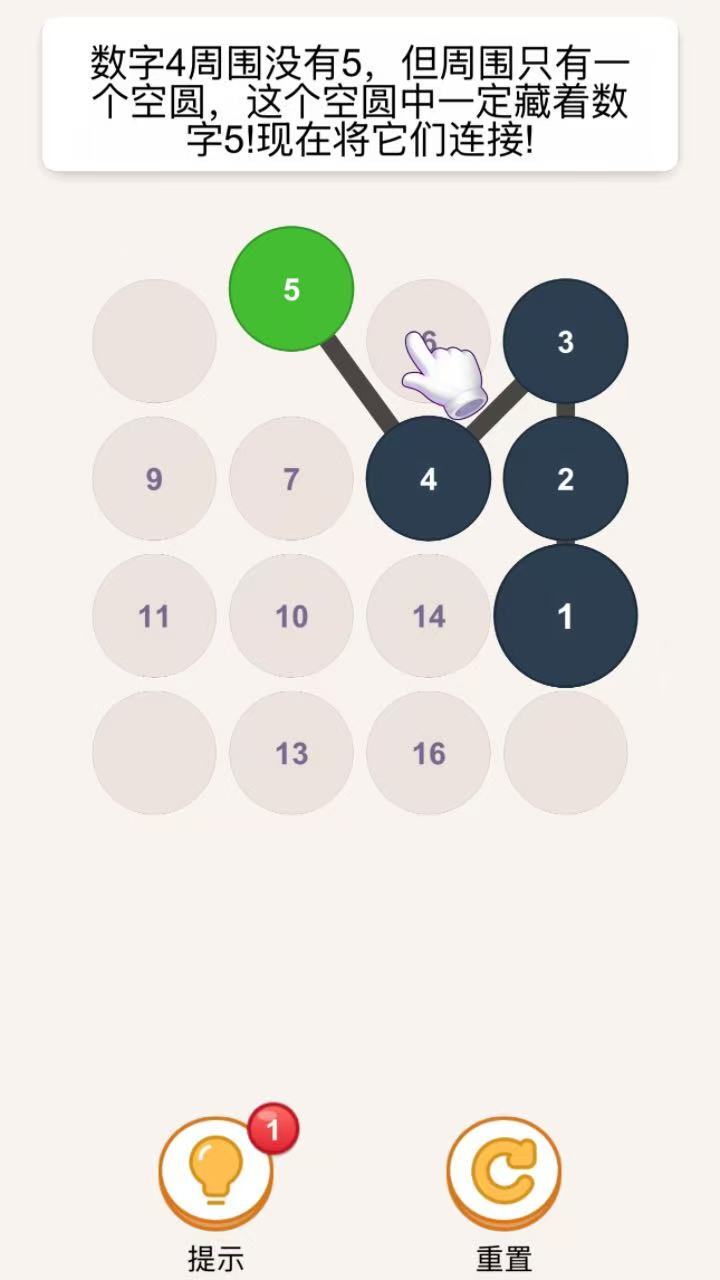
Task: Select the green circle numbered 5
Action: click(291, 289)
